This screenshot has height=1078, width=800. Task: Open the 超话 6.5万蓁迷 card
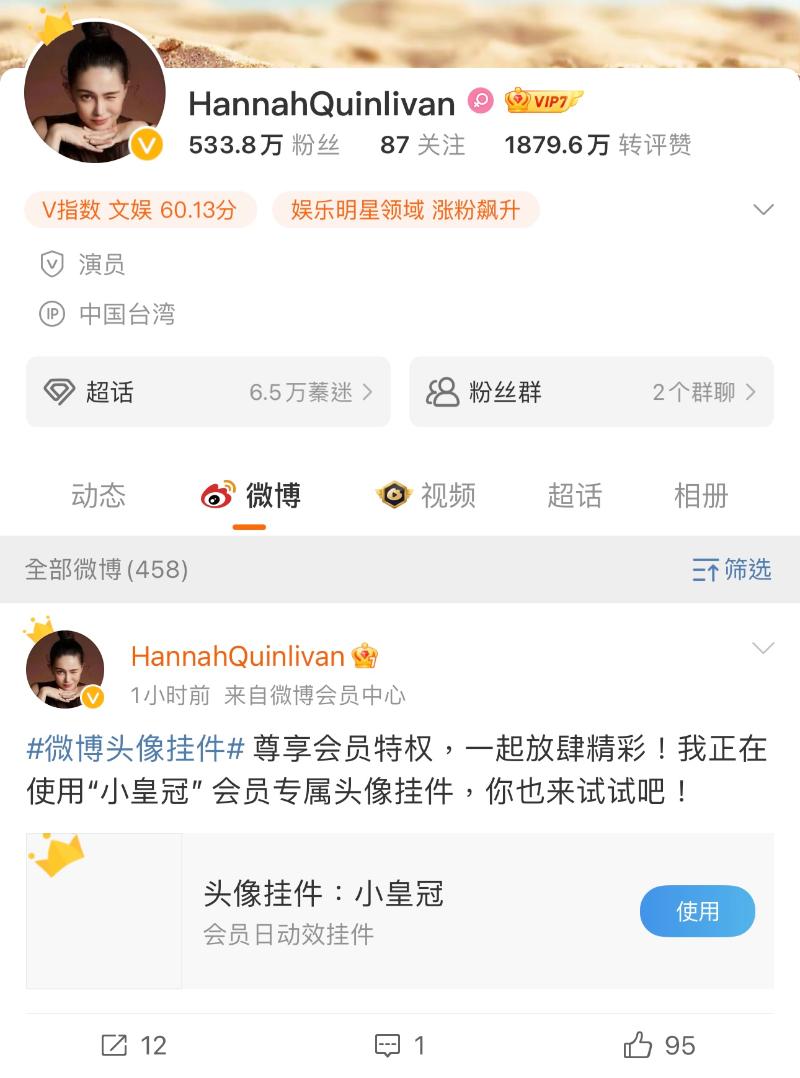pos(208,392)
